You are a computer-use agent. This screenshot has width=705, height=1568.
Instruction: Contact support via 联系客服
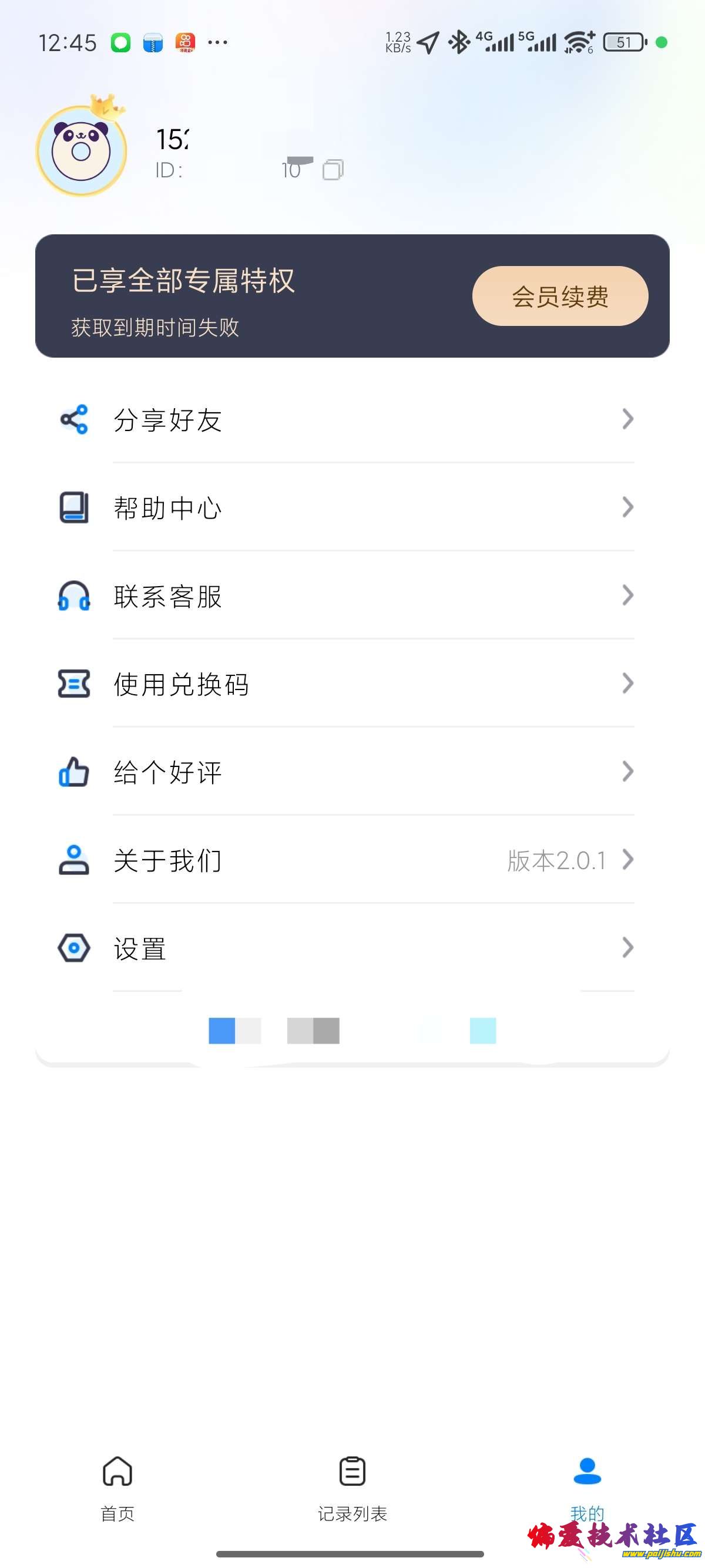(x=346, y=596)
